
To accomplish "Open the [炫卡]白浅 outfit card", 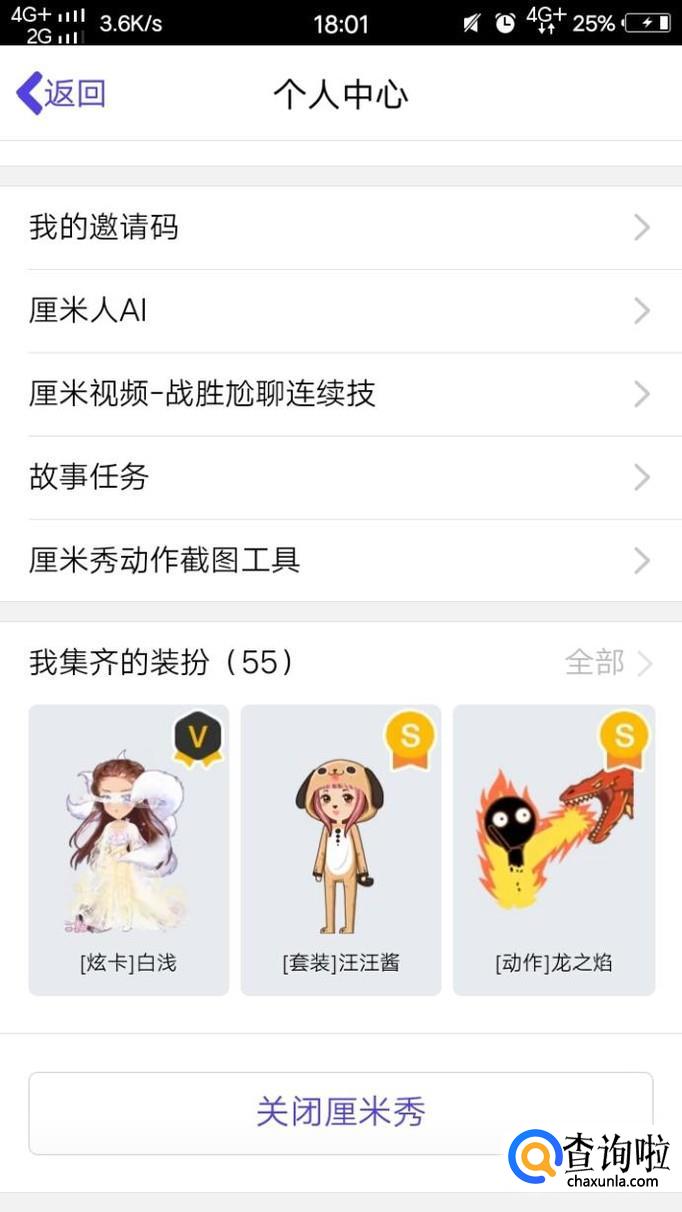I will (129, 850).
